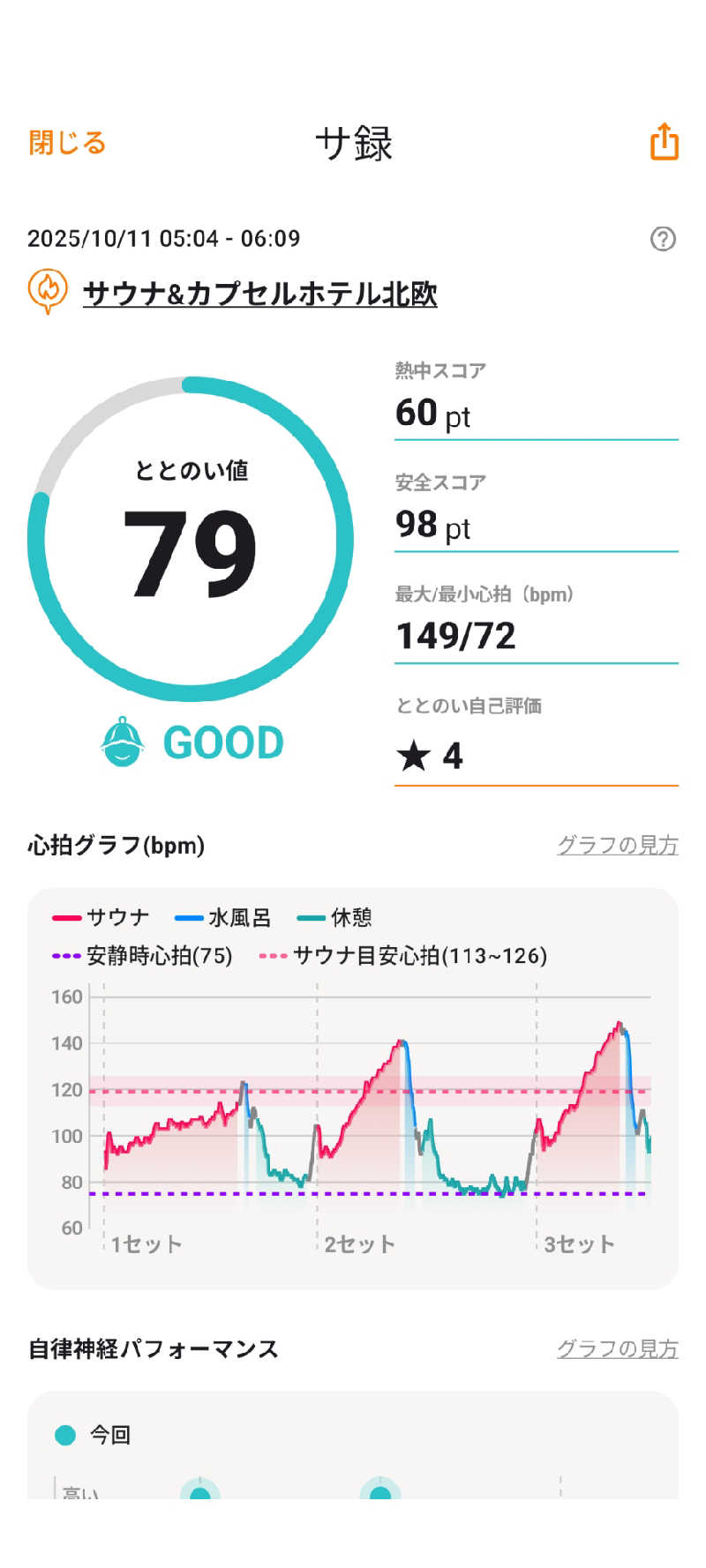Open グラフの見方 beside 心拍グラフ
The width and height of the screenshot is (706, 1568).
point(617,845)
